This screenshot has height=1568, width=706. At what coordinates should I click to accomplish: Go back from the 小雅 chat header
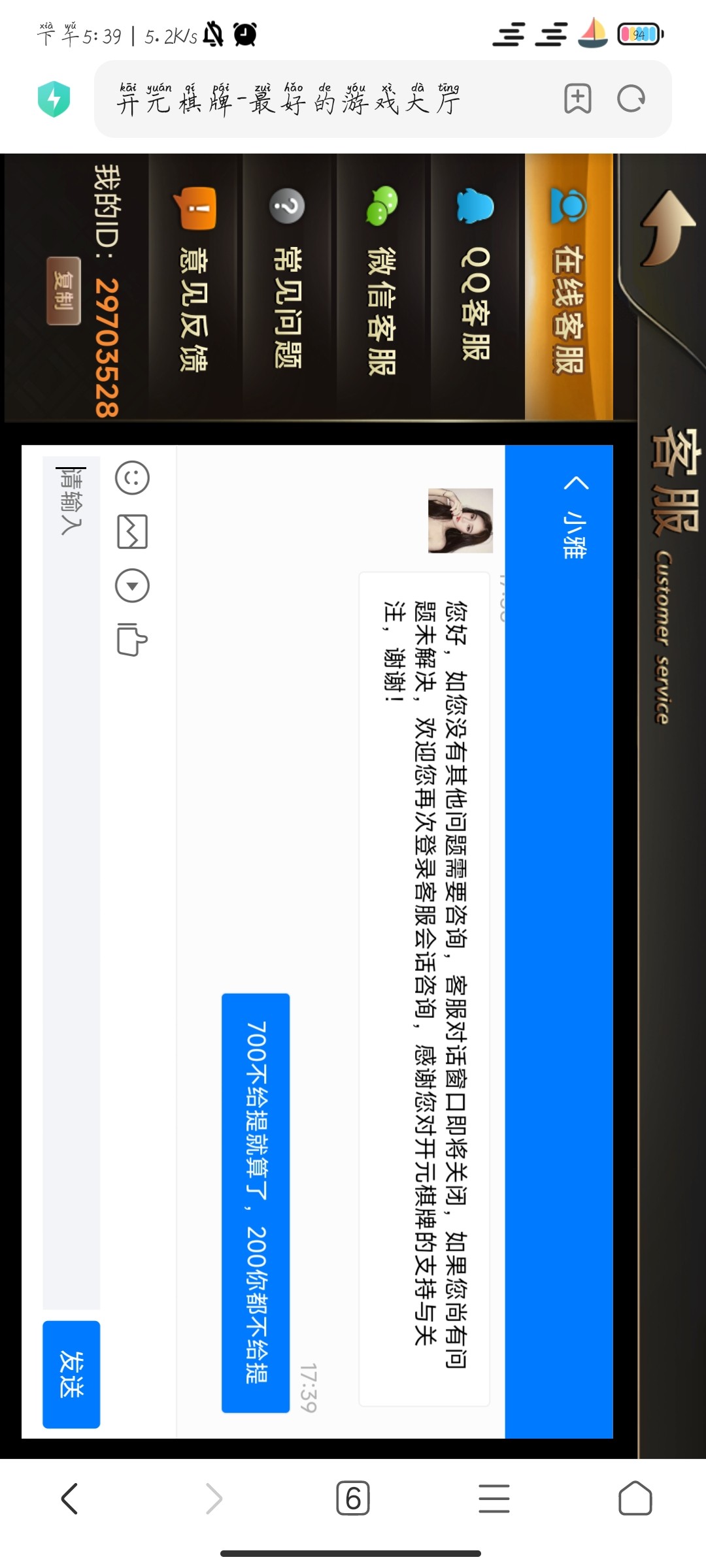(575, 483)
